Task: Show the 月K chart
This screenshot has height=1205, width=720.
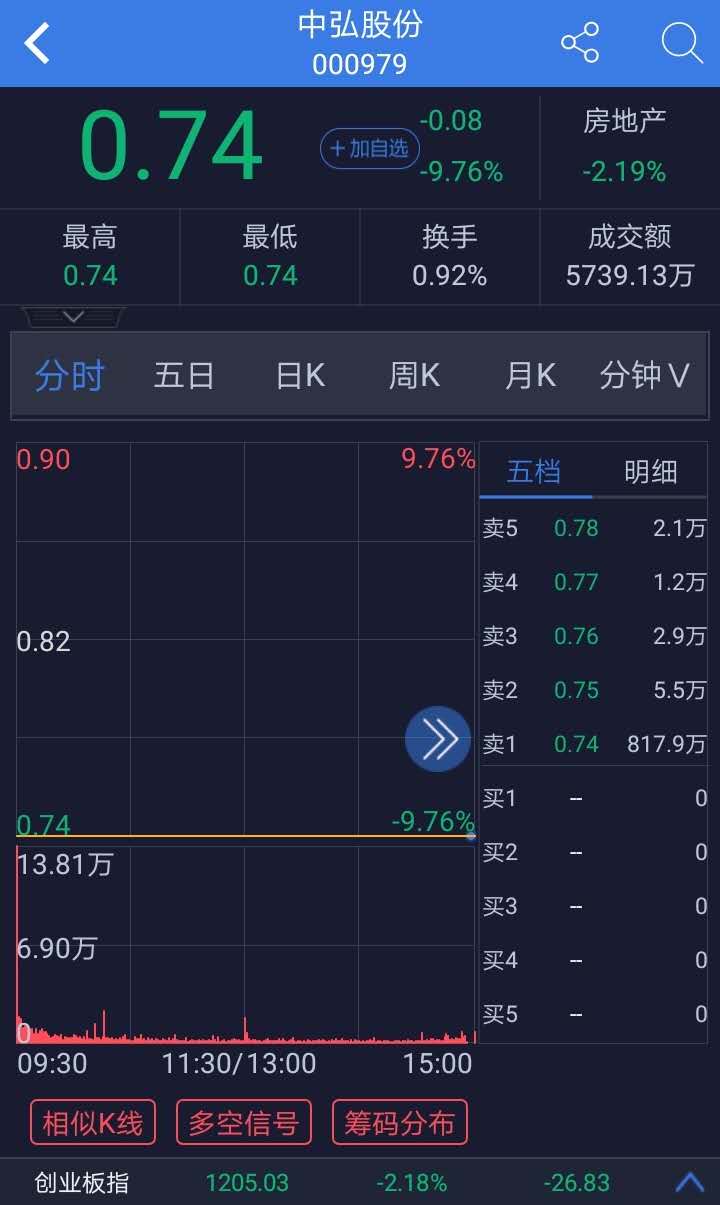Action: coord(530,376)
